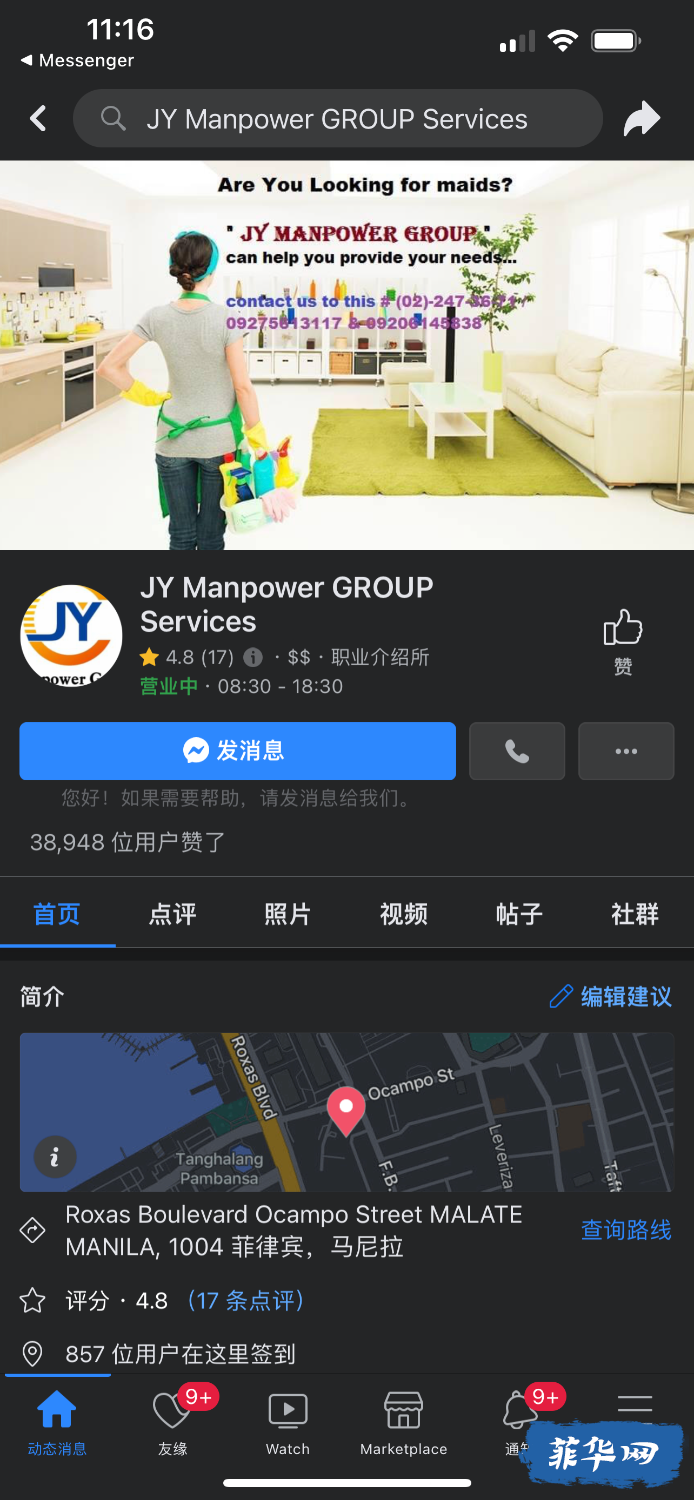The height and width of the screenshot is (1500, 694).
Task: Send a message via 发消息 button
Action: tap(237, 751)
